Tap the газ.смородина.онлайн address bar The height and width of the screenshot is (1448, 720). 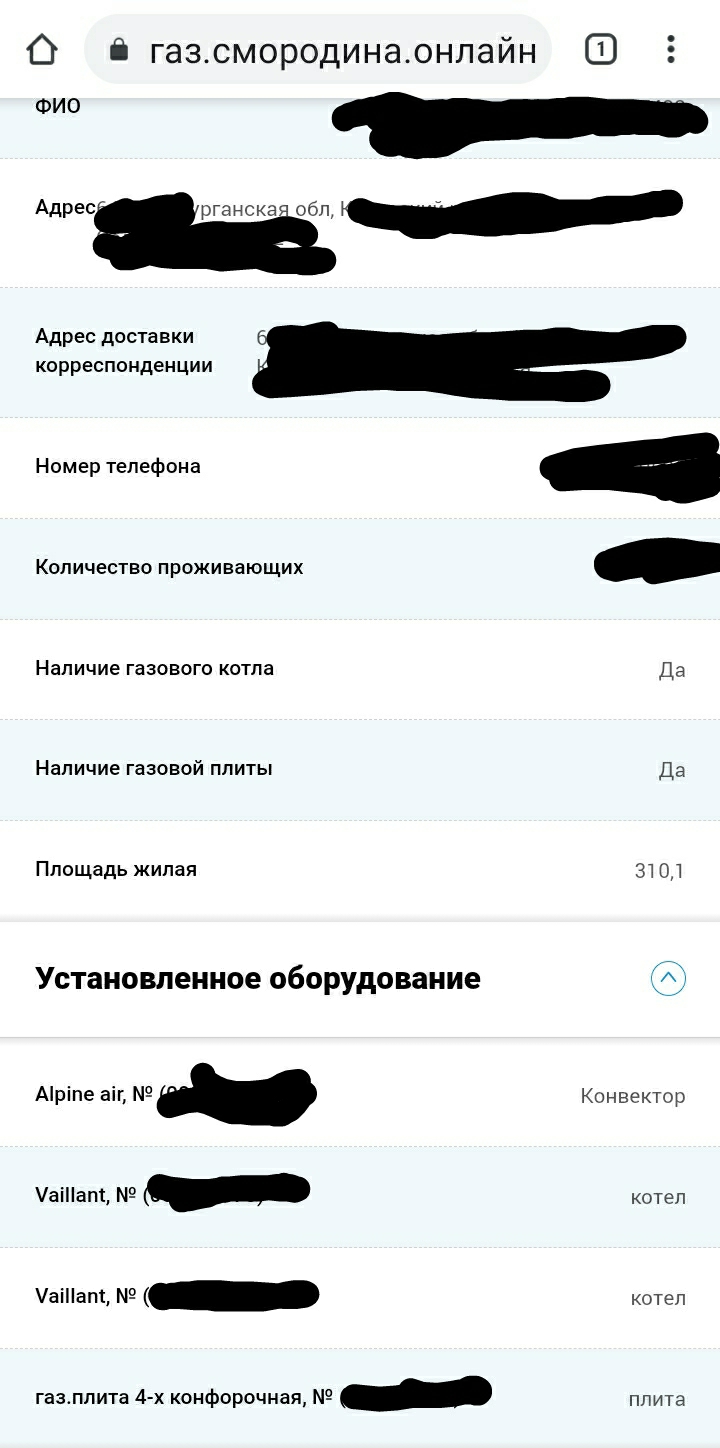318,49
